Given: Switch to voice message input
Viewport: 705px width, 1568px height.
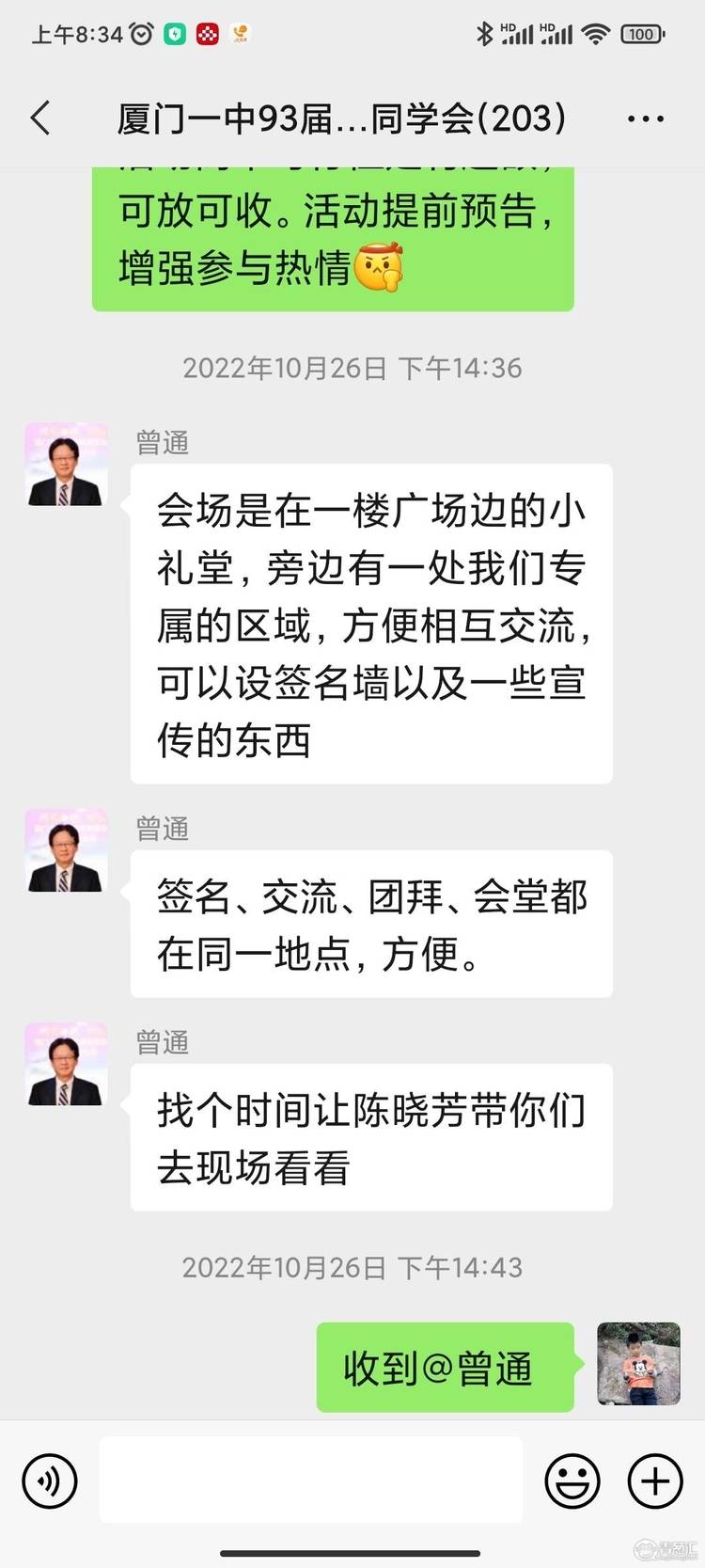Looking at the screenshot, I should point(49,1481).
